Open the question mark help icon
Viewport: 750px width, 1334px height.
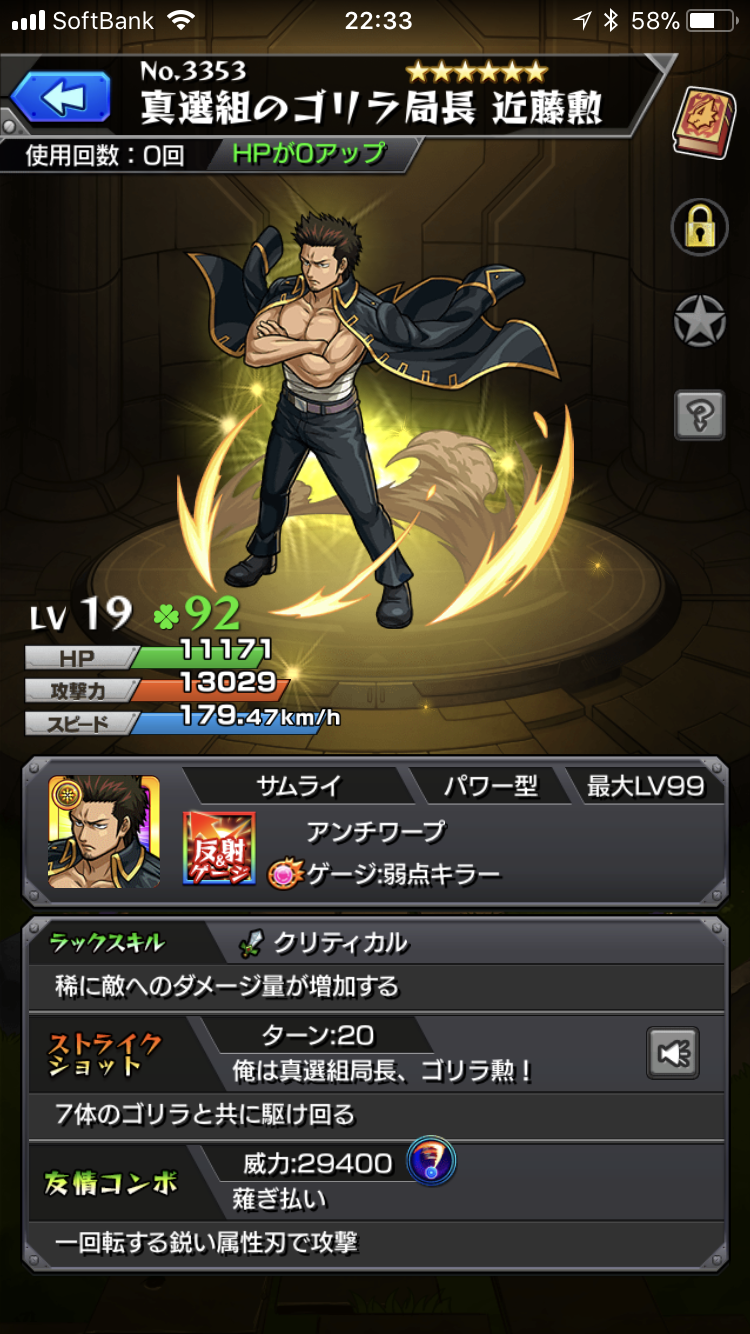(699, 414)
